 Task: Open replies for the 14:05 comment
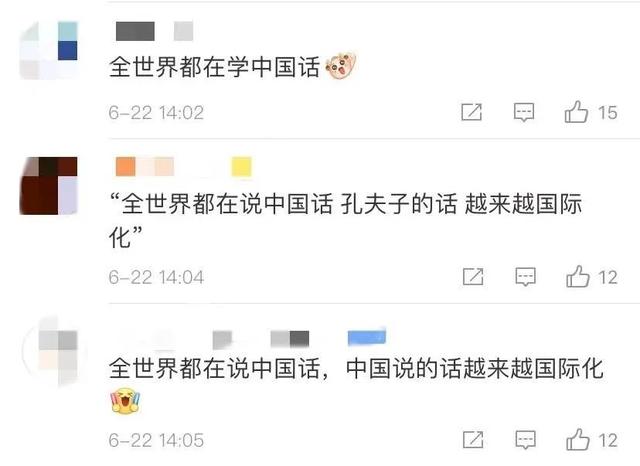pos(524,439)
